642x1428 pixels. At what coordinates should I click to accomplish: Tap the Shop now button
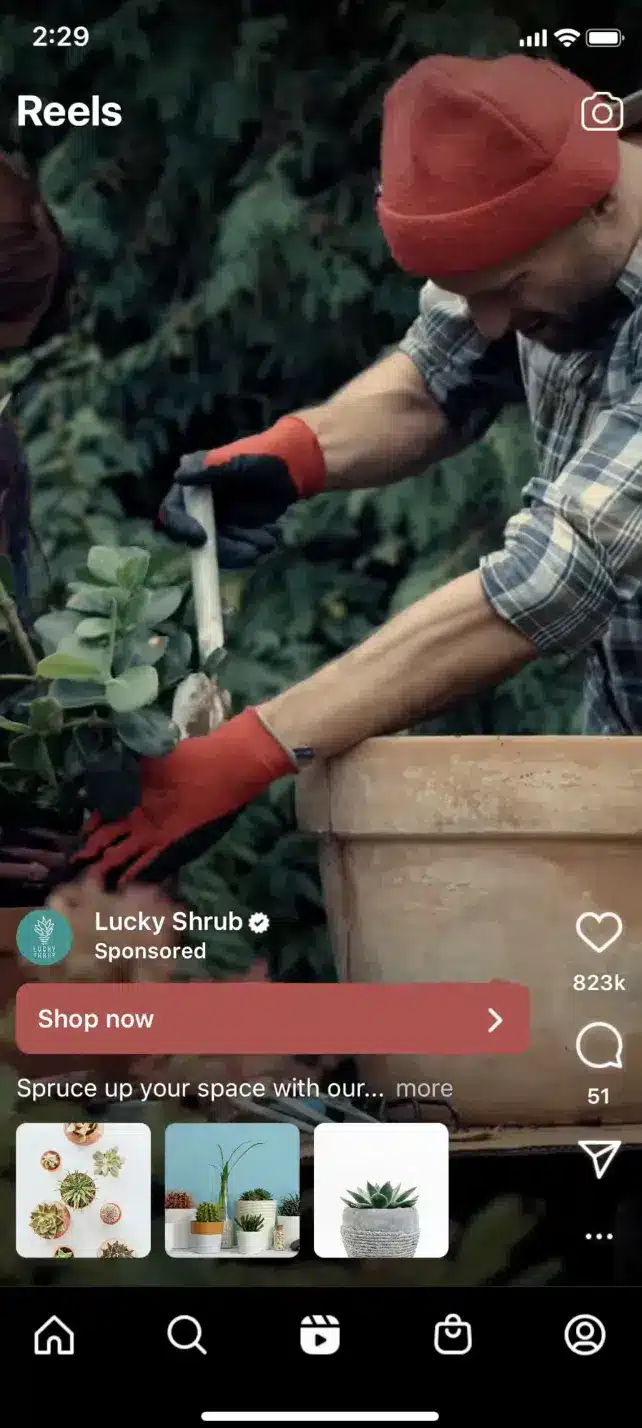(272, 1019)
